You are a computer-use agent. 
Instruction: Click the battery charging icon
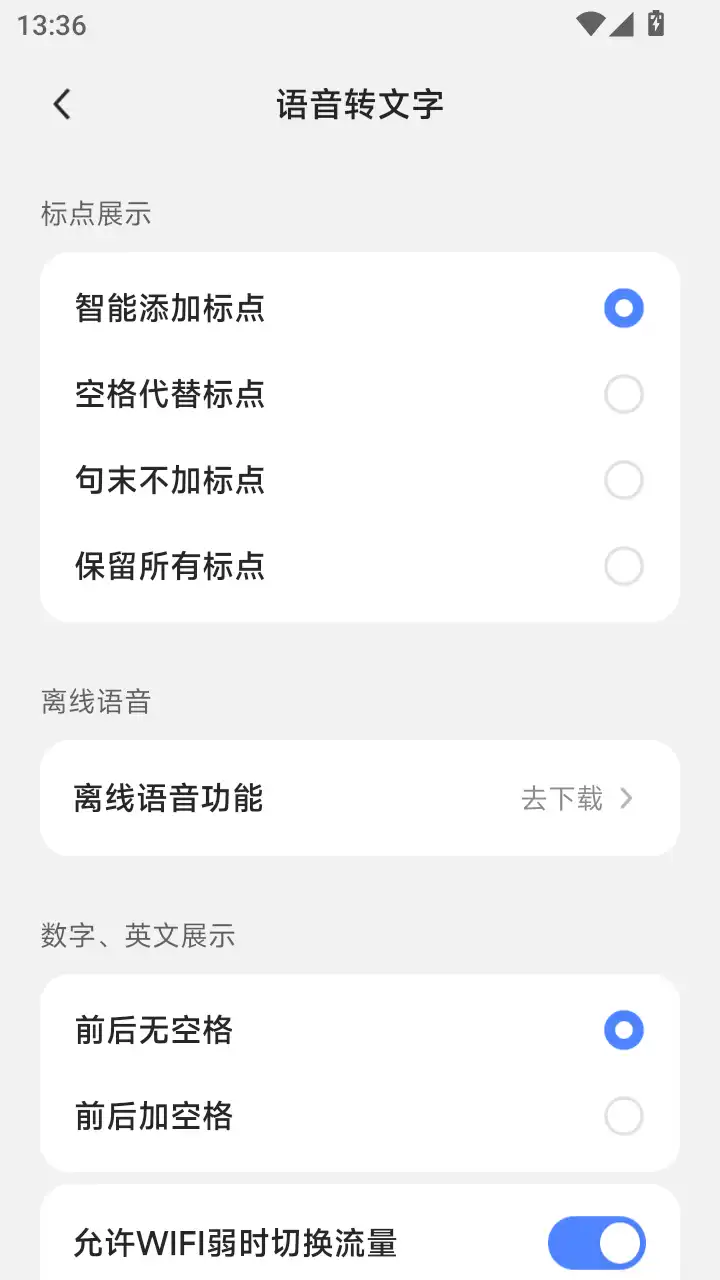pyautogui.click(x=658, y=25)
